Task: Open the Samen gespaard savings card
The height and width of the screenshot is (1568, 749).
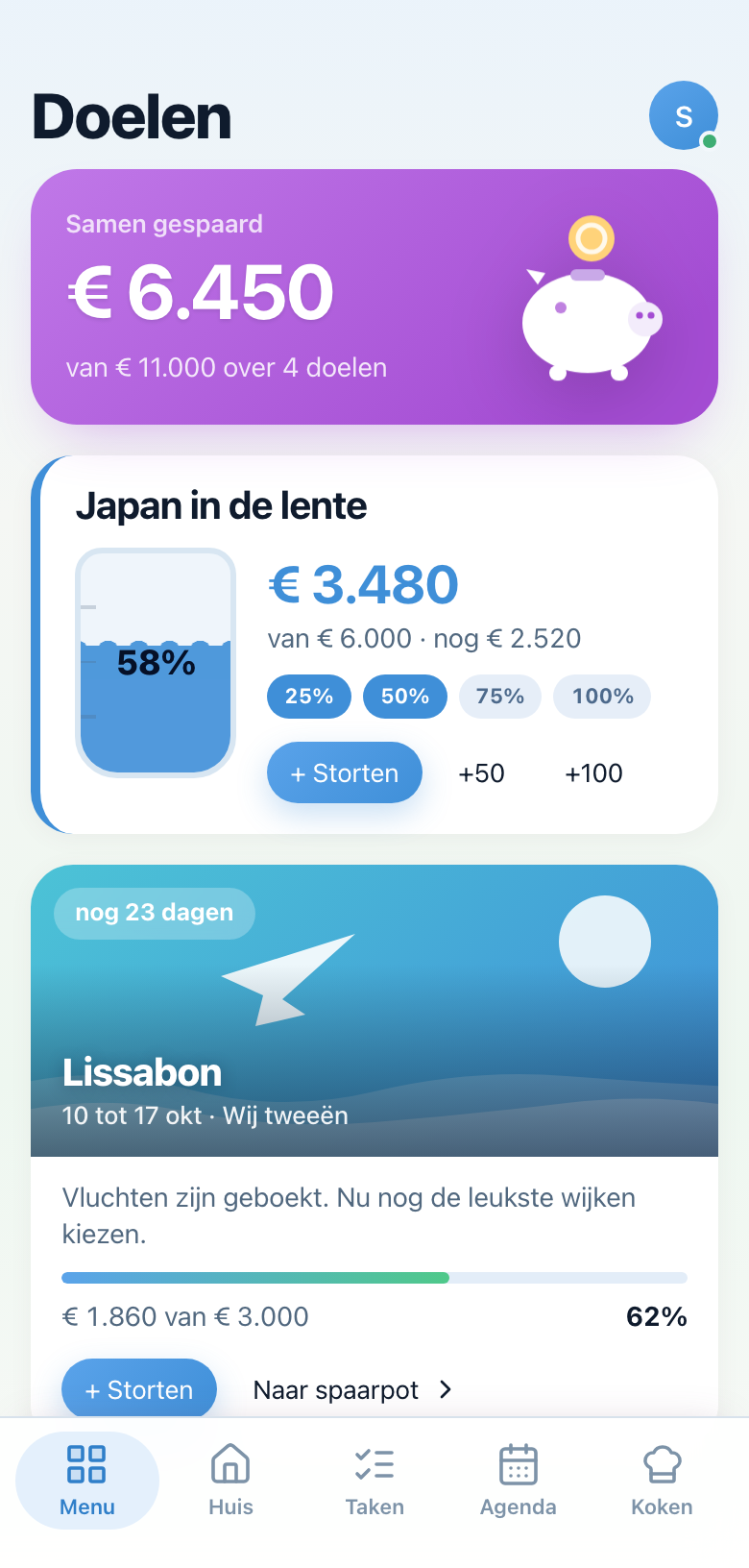Action: (374, 297)
